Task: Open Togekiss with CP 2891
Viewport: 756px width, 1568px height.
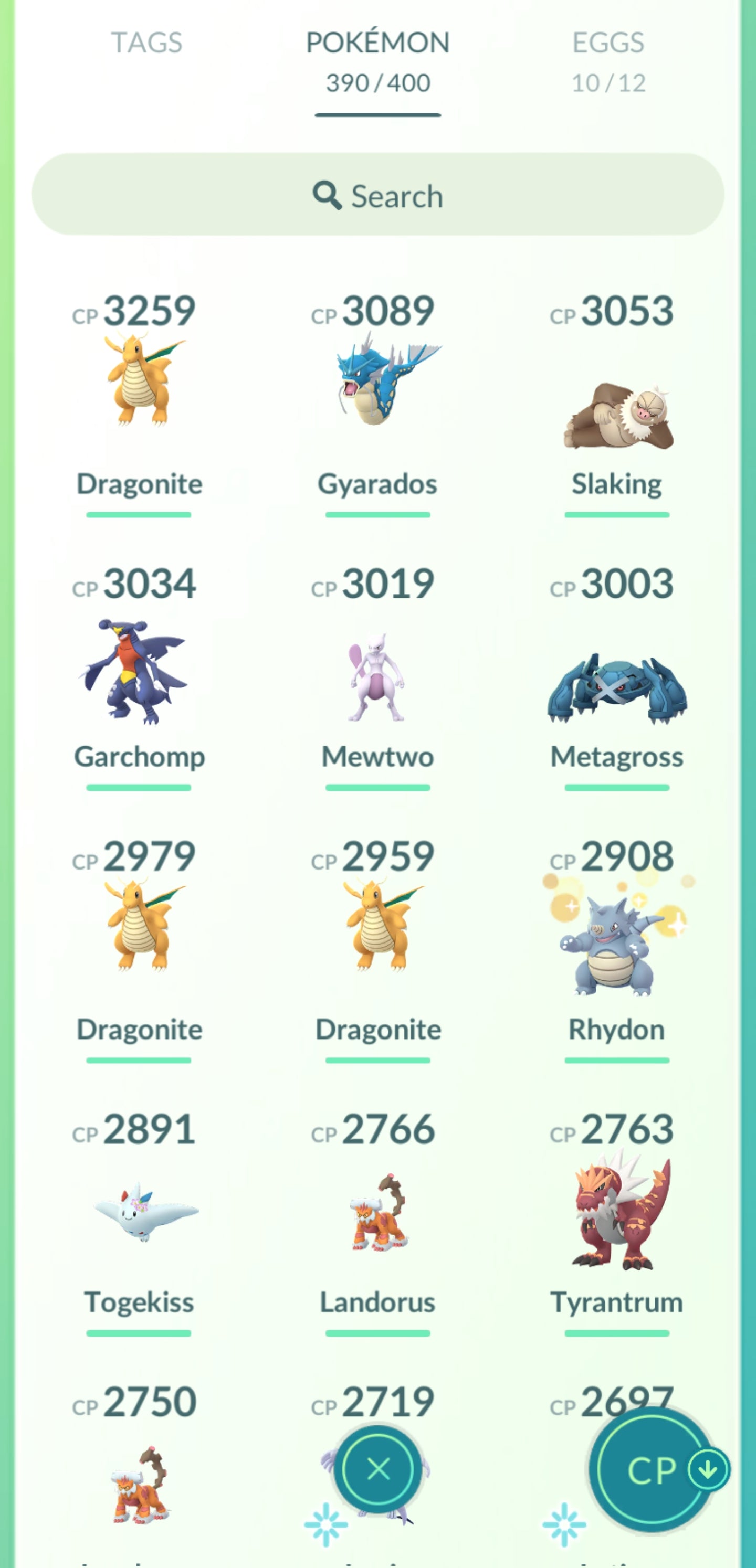Action: pos(139,1211)
